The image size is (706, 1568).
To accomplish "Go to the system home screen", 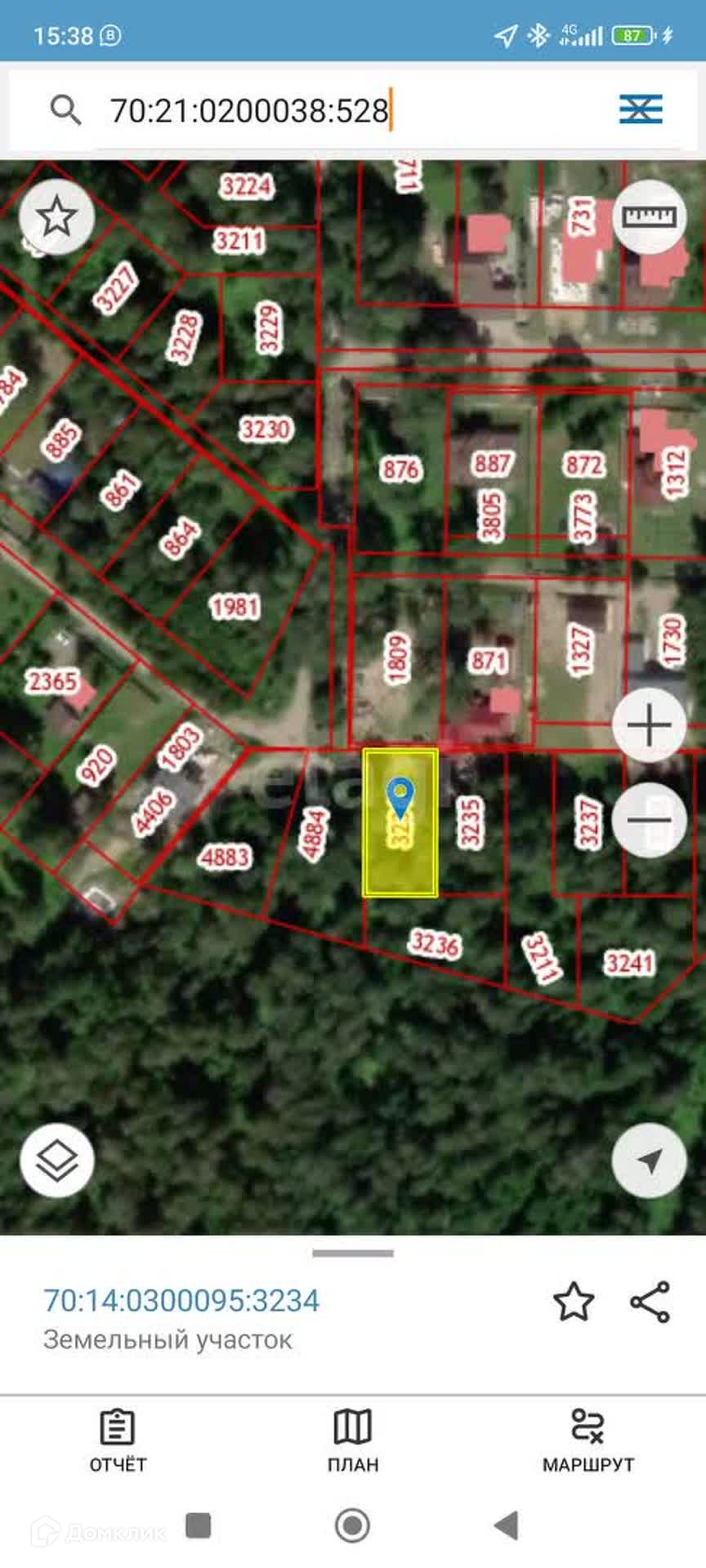I will pyautogui.click(x=353, y=1525).
